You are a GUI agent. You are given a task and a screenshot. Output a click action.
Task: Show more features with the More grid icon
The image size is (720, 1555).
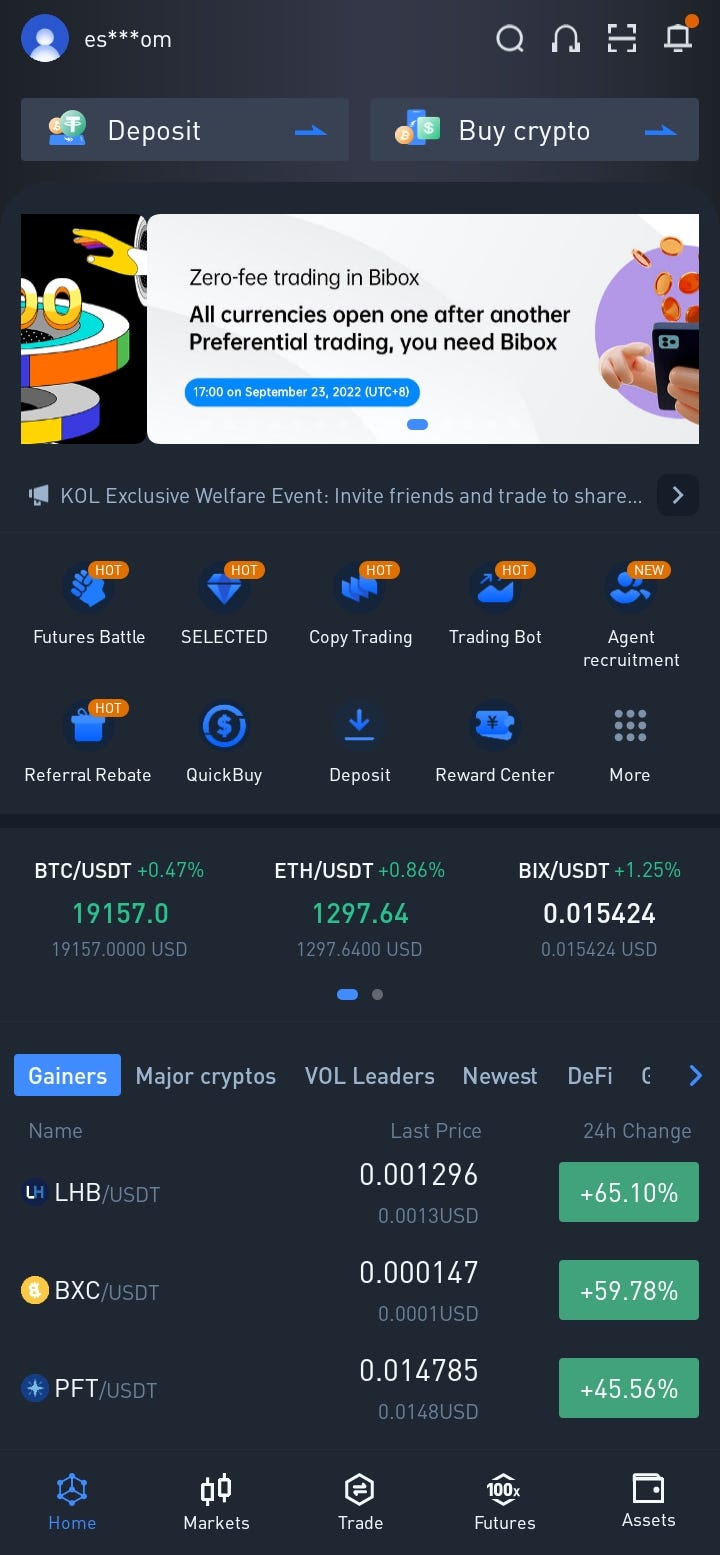pos(629,725)
